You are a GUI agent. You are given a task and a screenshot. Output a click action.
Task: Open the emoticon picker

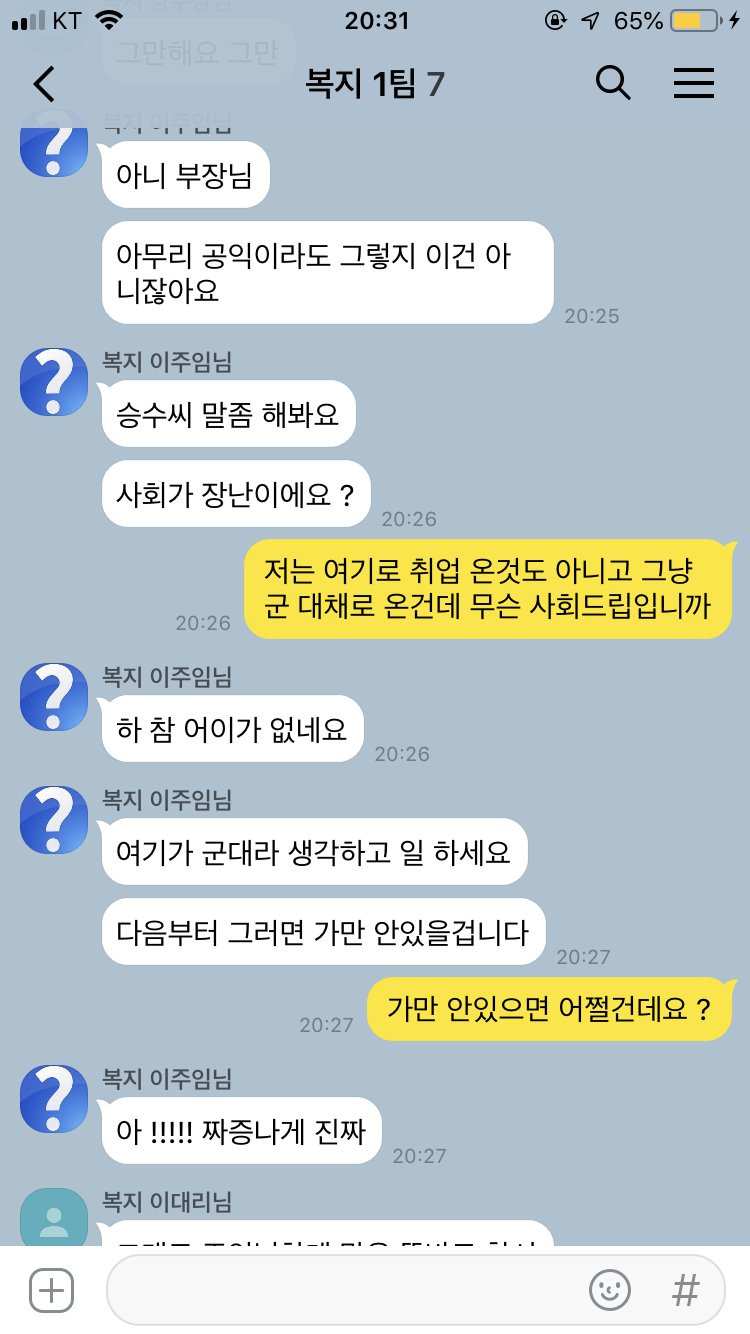pyautogui.click(x=610, y=1290)
